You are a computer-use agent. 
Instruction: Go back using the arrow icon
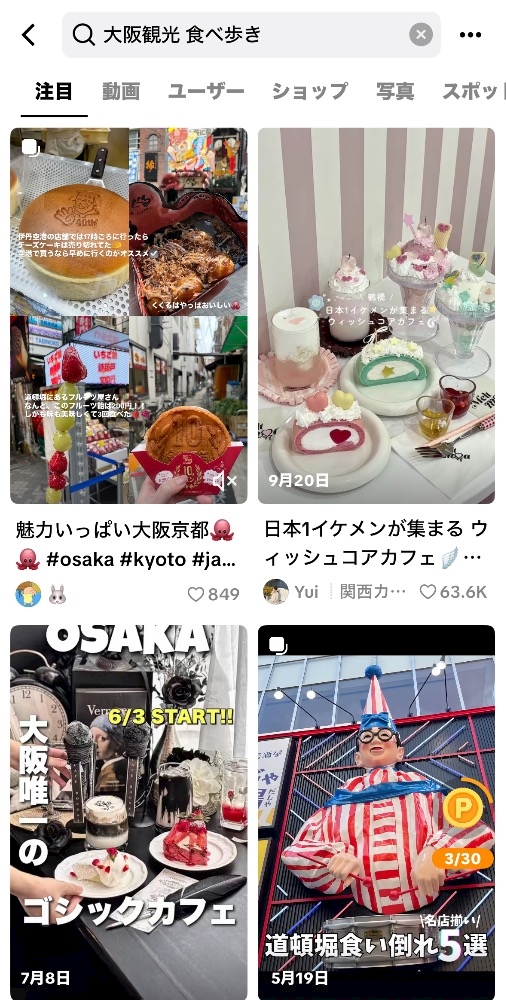click(29, 35)
